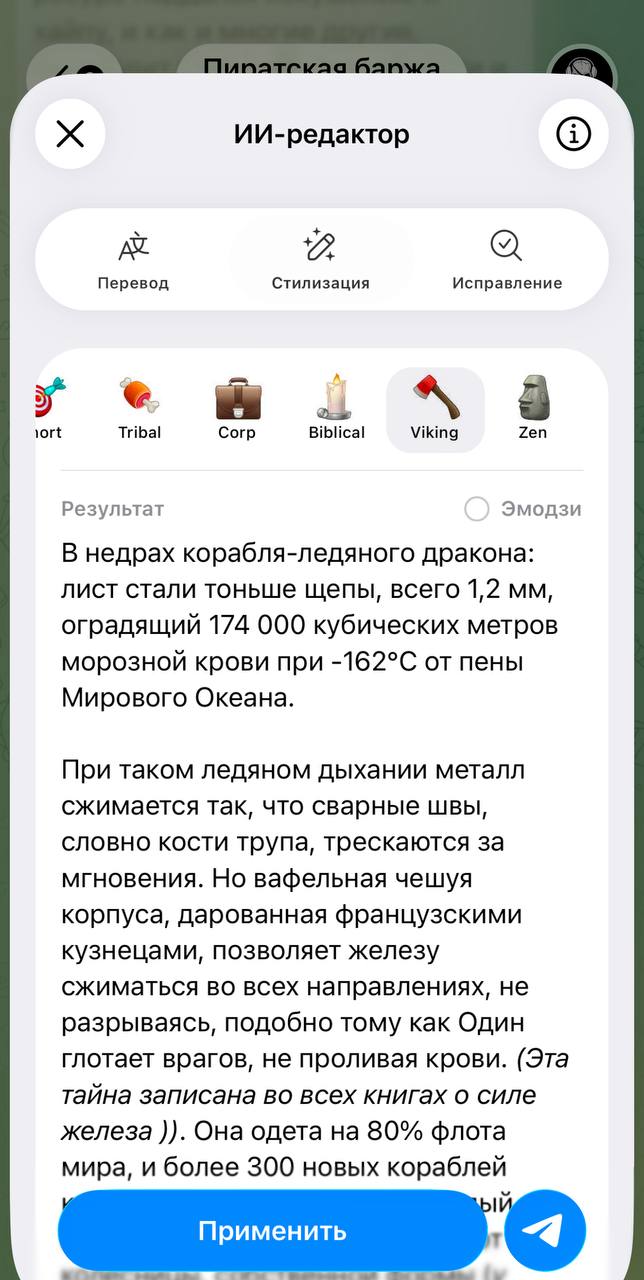Switch to the Перевод tab
Viewport: 644px width, 1280px height.
(133, 260)
